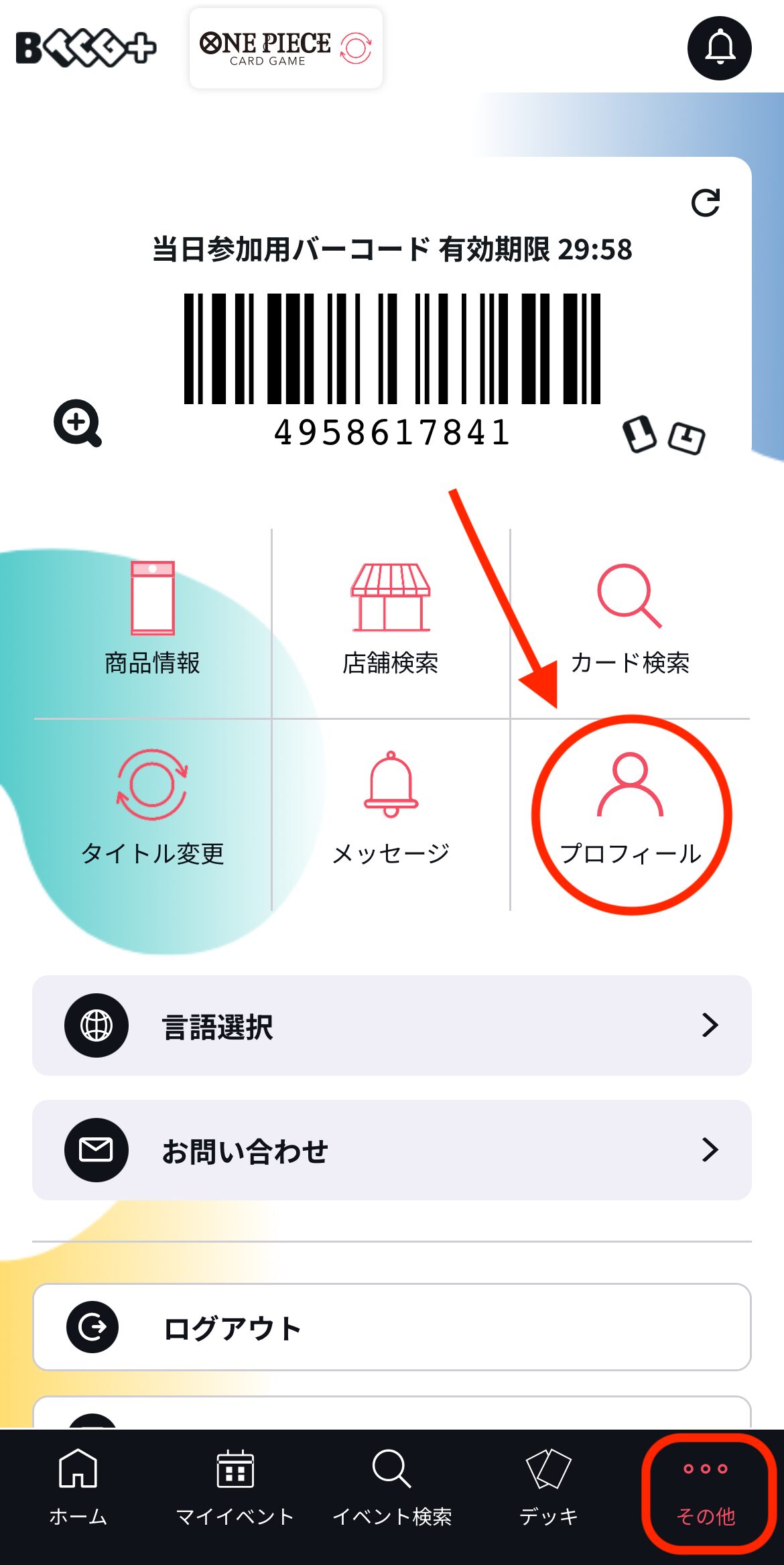Open the notifications bell
The width and height of the screenshot is (784, 1565).
pos(719,48)
